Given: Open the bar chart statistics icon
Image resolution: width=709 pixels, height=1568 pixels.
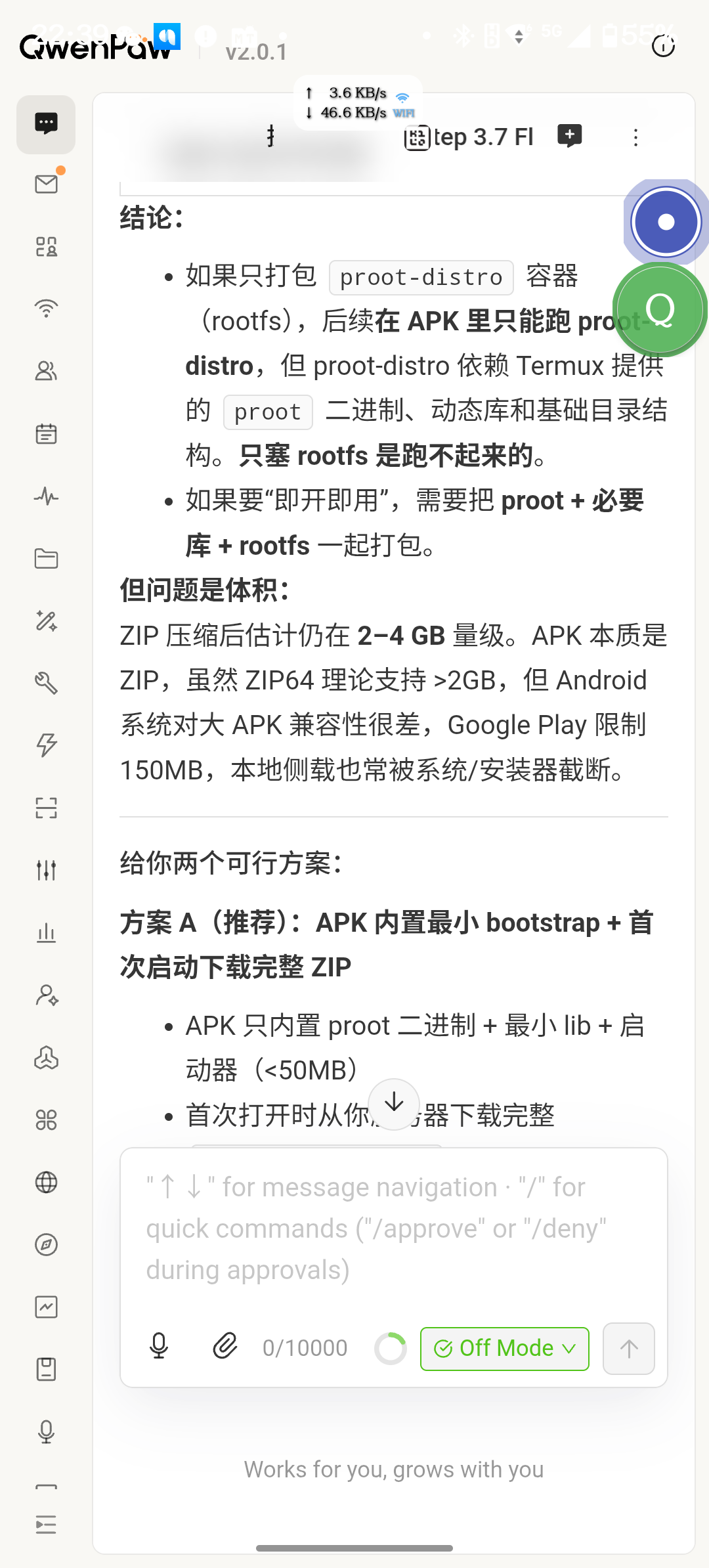Looking at the screenshot, I should coord(46,932).
